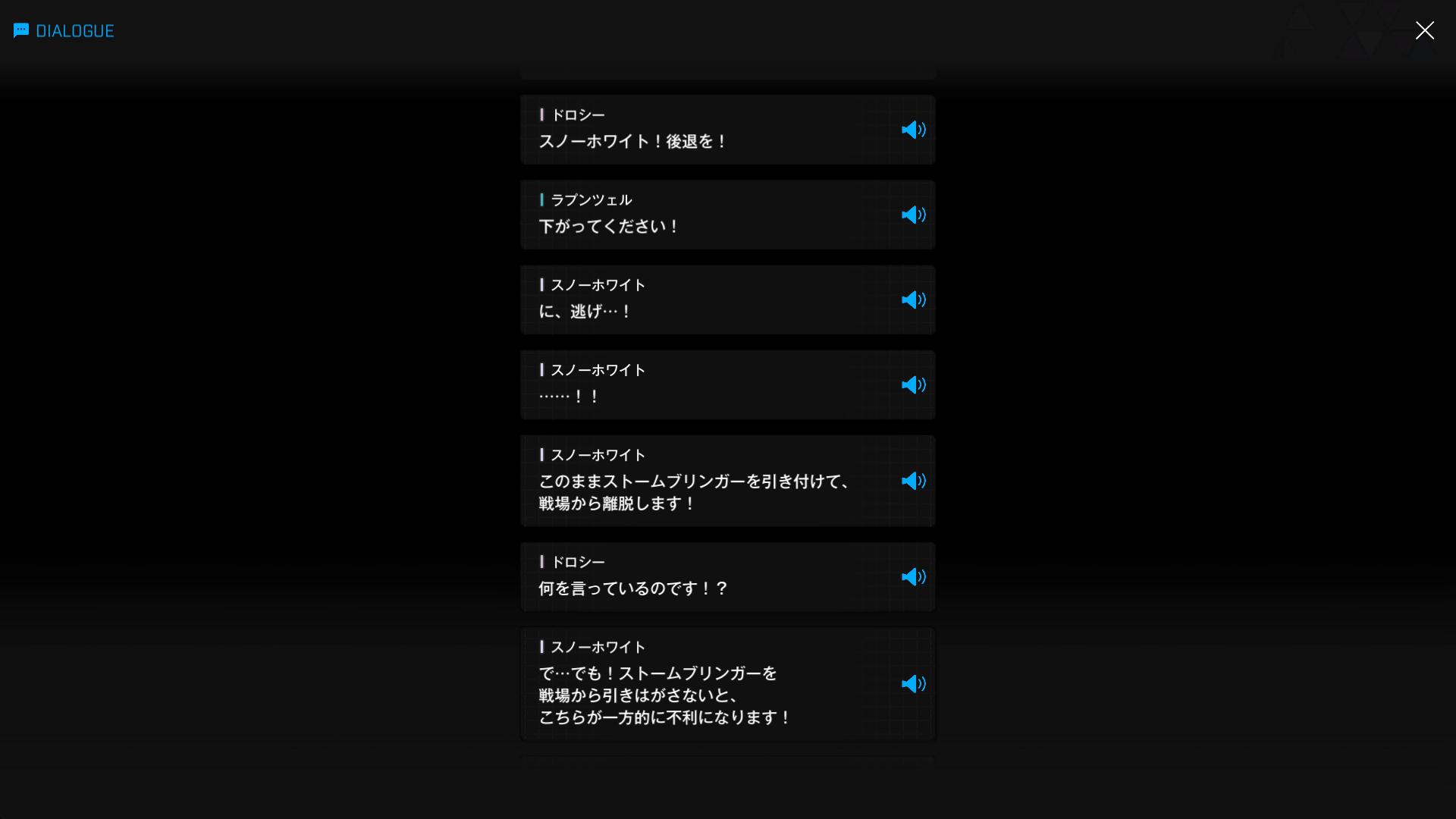This screenshot has height=819, width=1456.
Task: Play voice for line このままストームブリンガーを引き付けて
Action: 913,481
